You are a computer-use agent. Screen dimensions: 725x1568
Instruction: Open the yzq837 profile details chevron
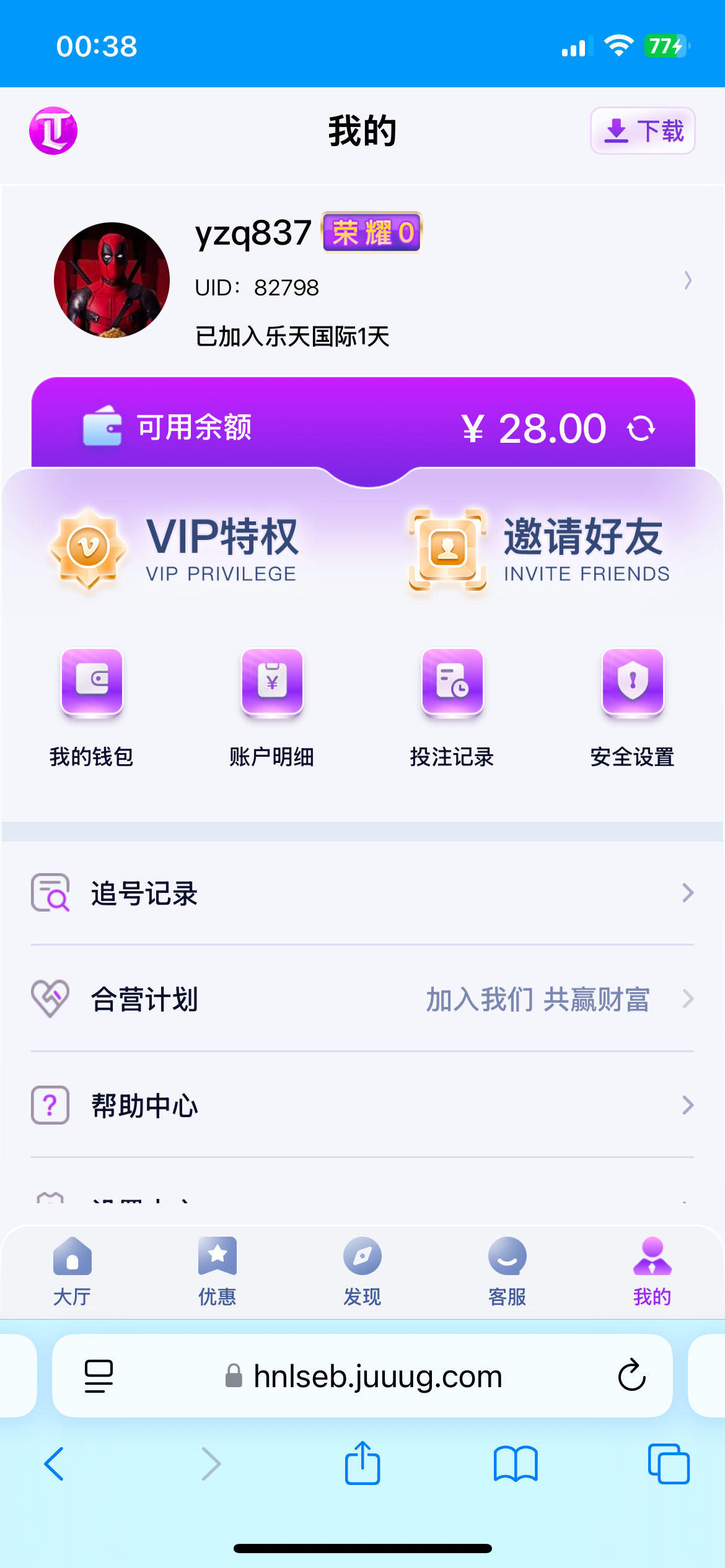pyautogui.click(x=688, y=281)
